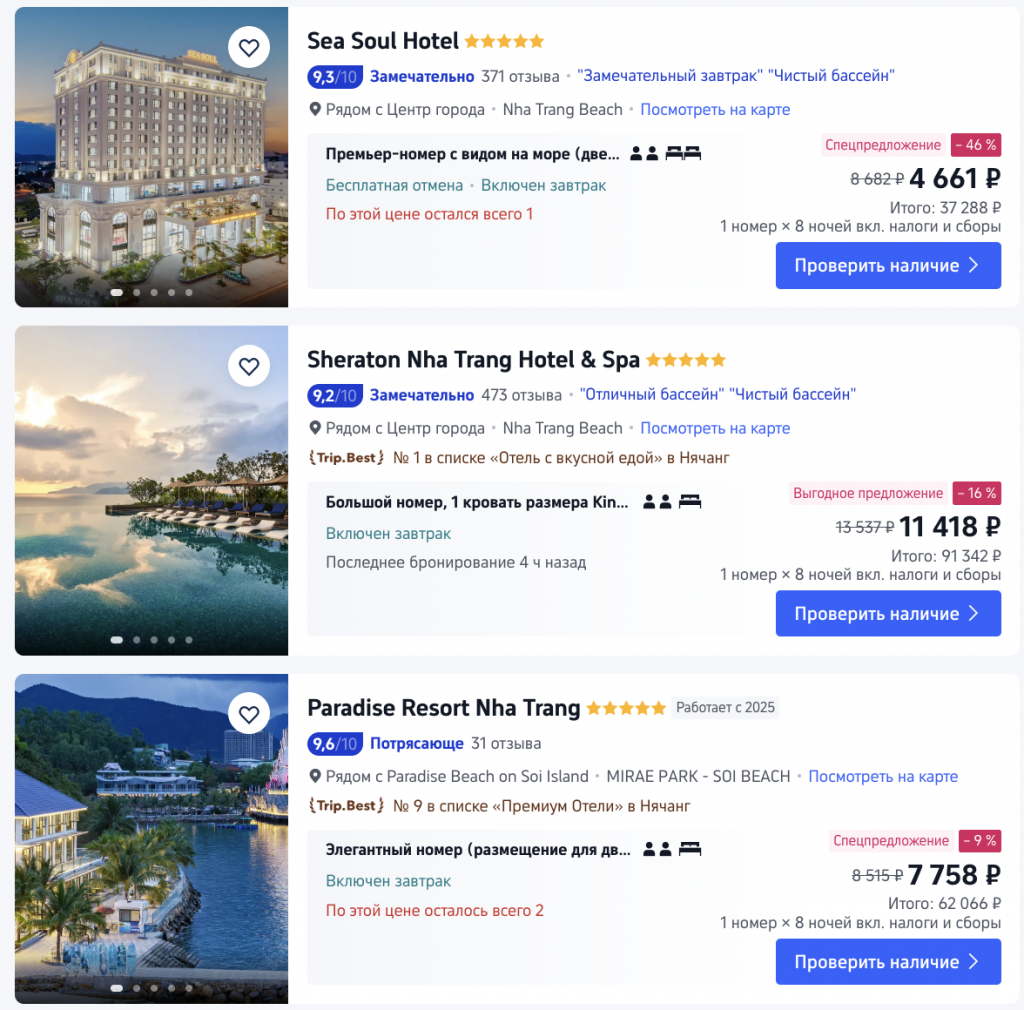
Task: Open the Sheraton Nha Trang Hotel & Spa title
Action: point(473,360)
